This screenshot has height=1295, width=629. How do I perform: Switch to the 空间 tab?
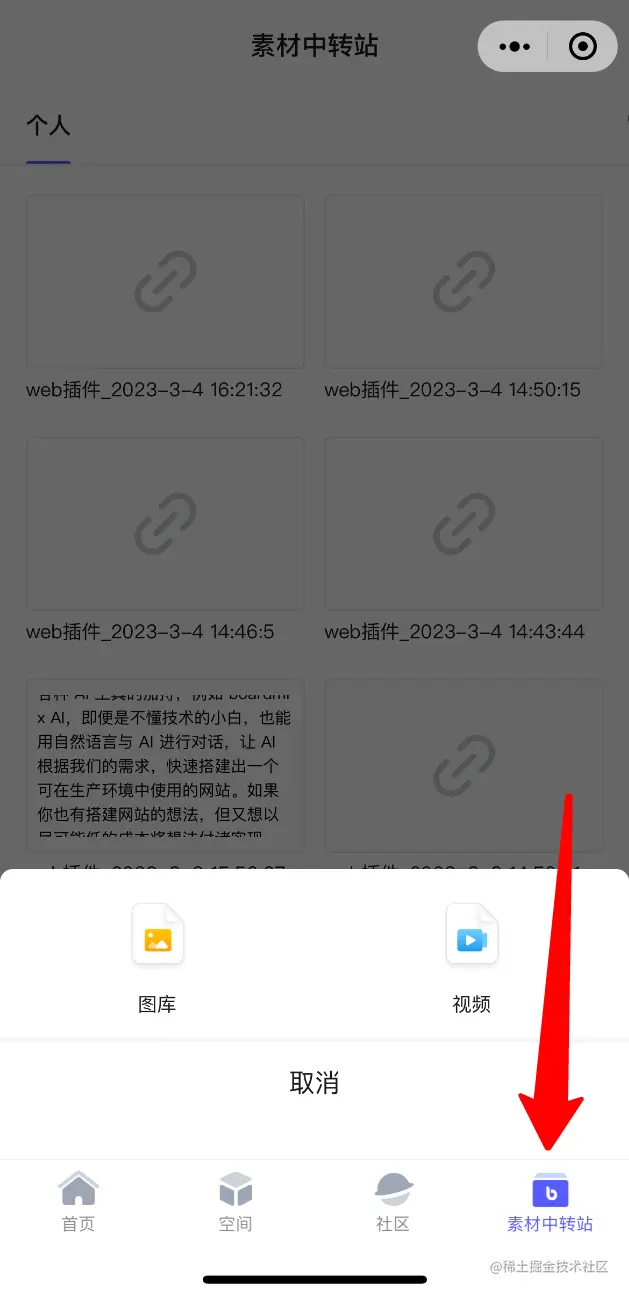[x=235, y=1201]
